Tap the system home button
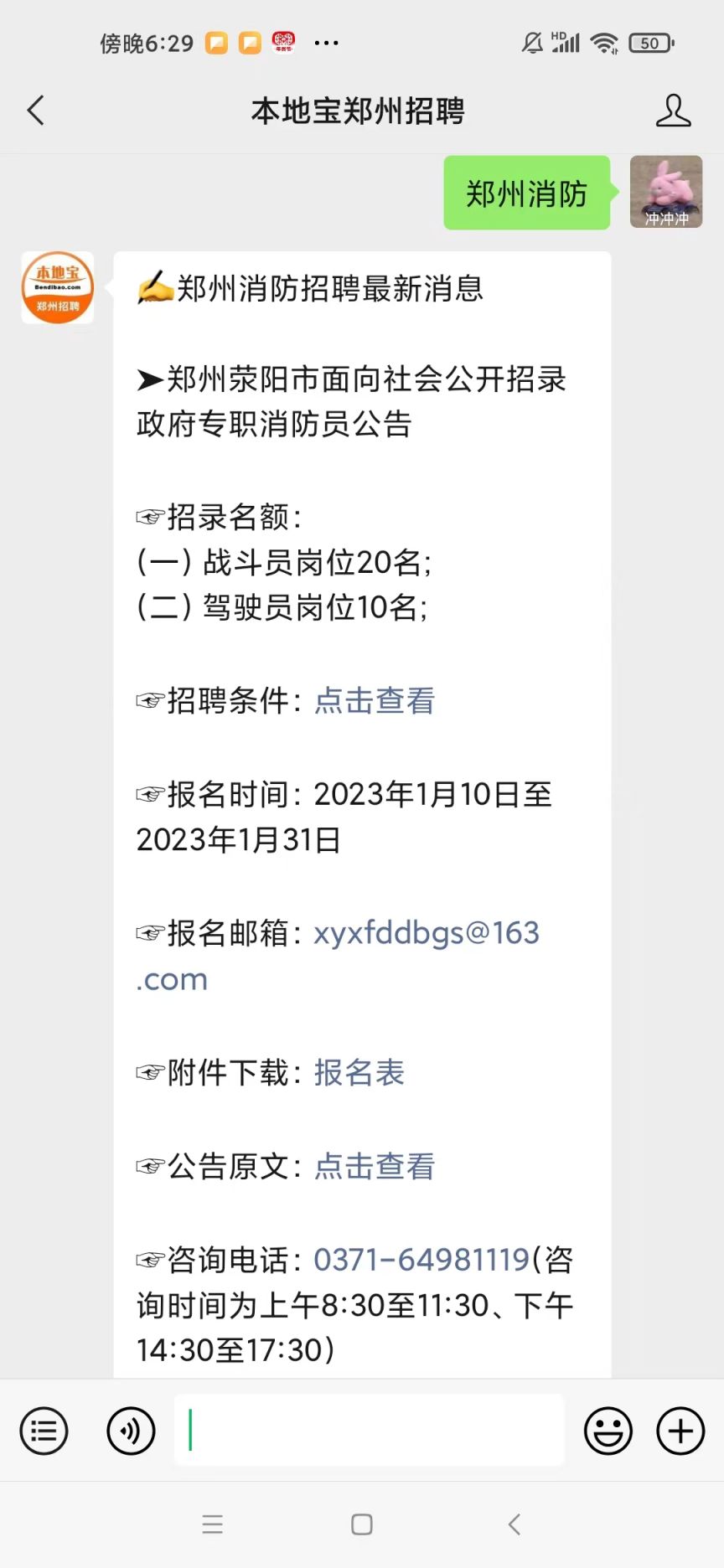The width and height of the screenshot is (724, 1568). [x=362, y=1524]
